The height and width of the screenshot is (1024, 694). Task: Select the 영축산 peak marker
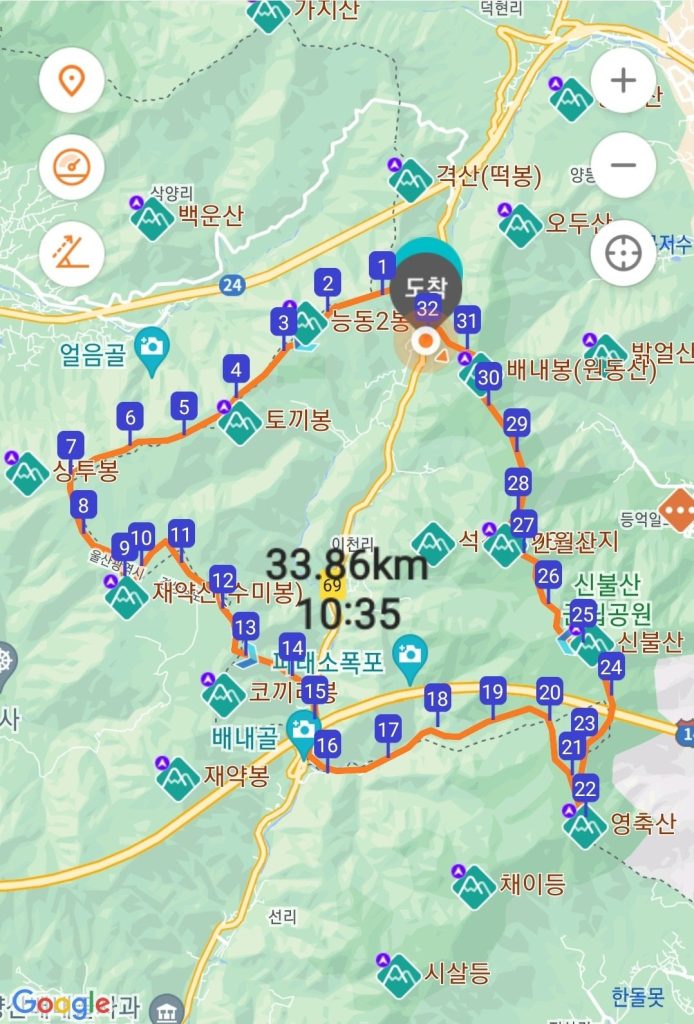coord(585,826)
